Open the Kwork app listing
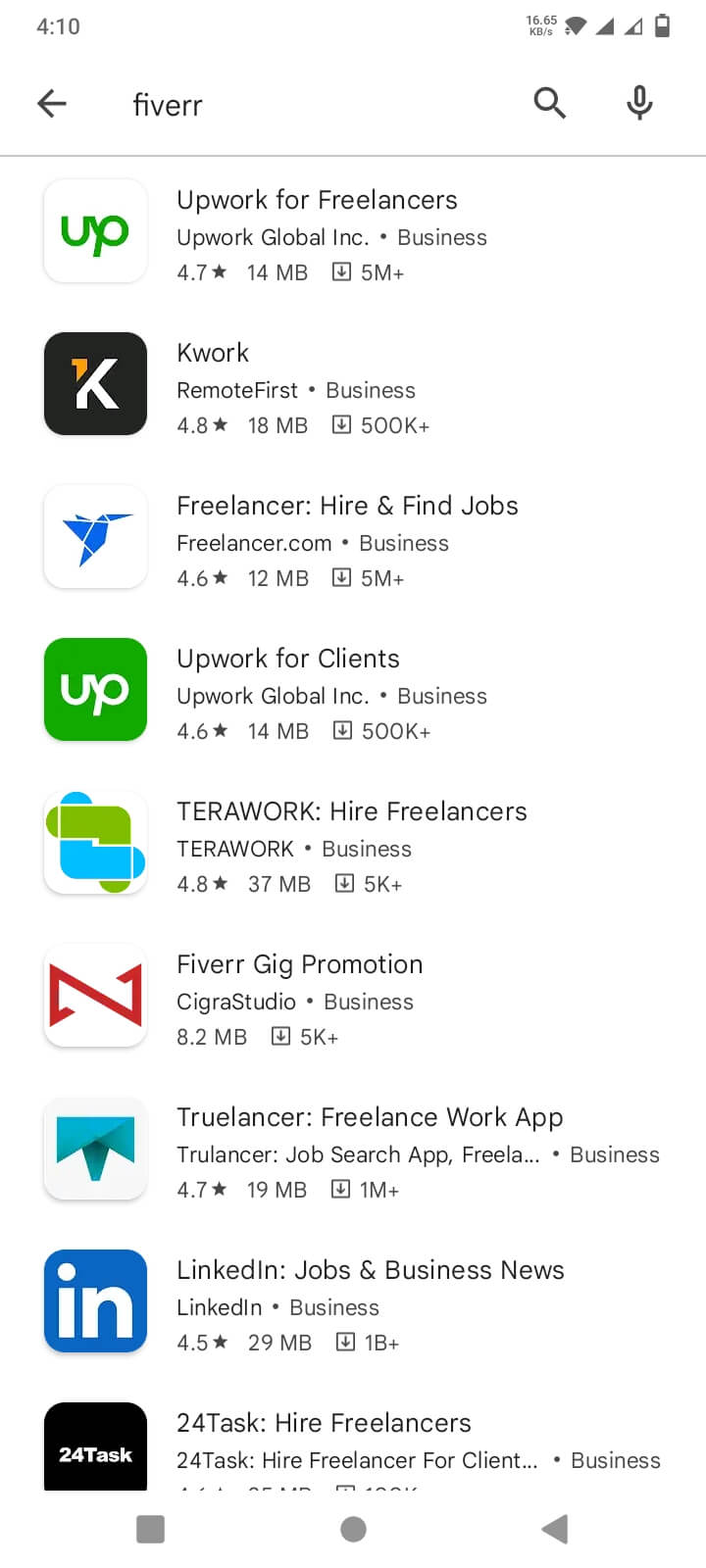The width and height of the screenshot is (706, 1568). coord(353,384)
